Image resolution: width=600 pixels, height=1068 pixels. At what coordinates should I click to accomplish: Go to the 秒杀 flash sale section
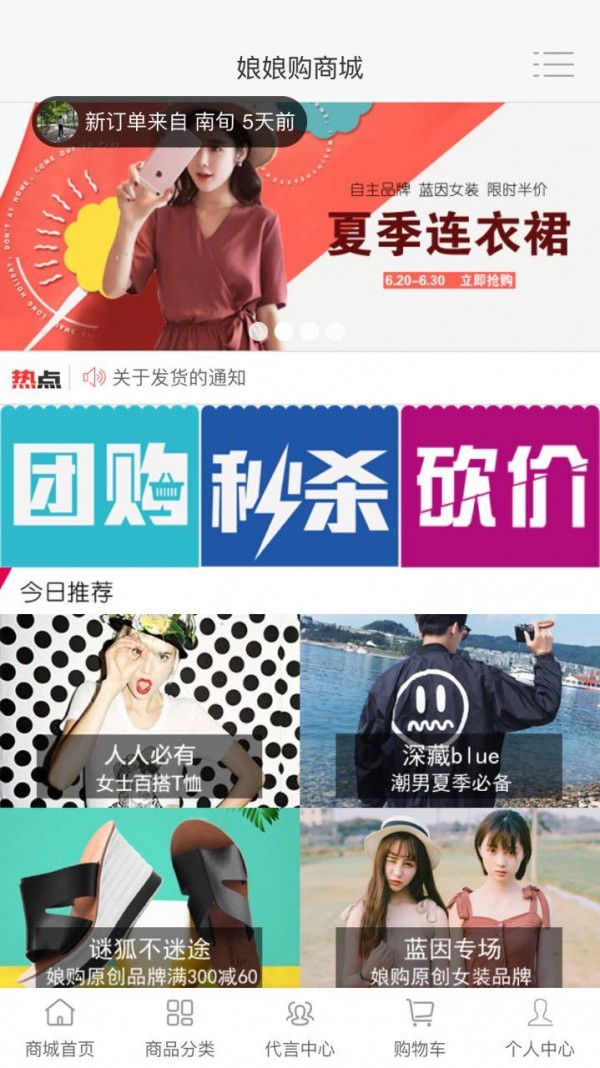[x=300, y=486]
